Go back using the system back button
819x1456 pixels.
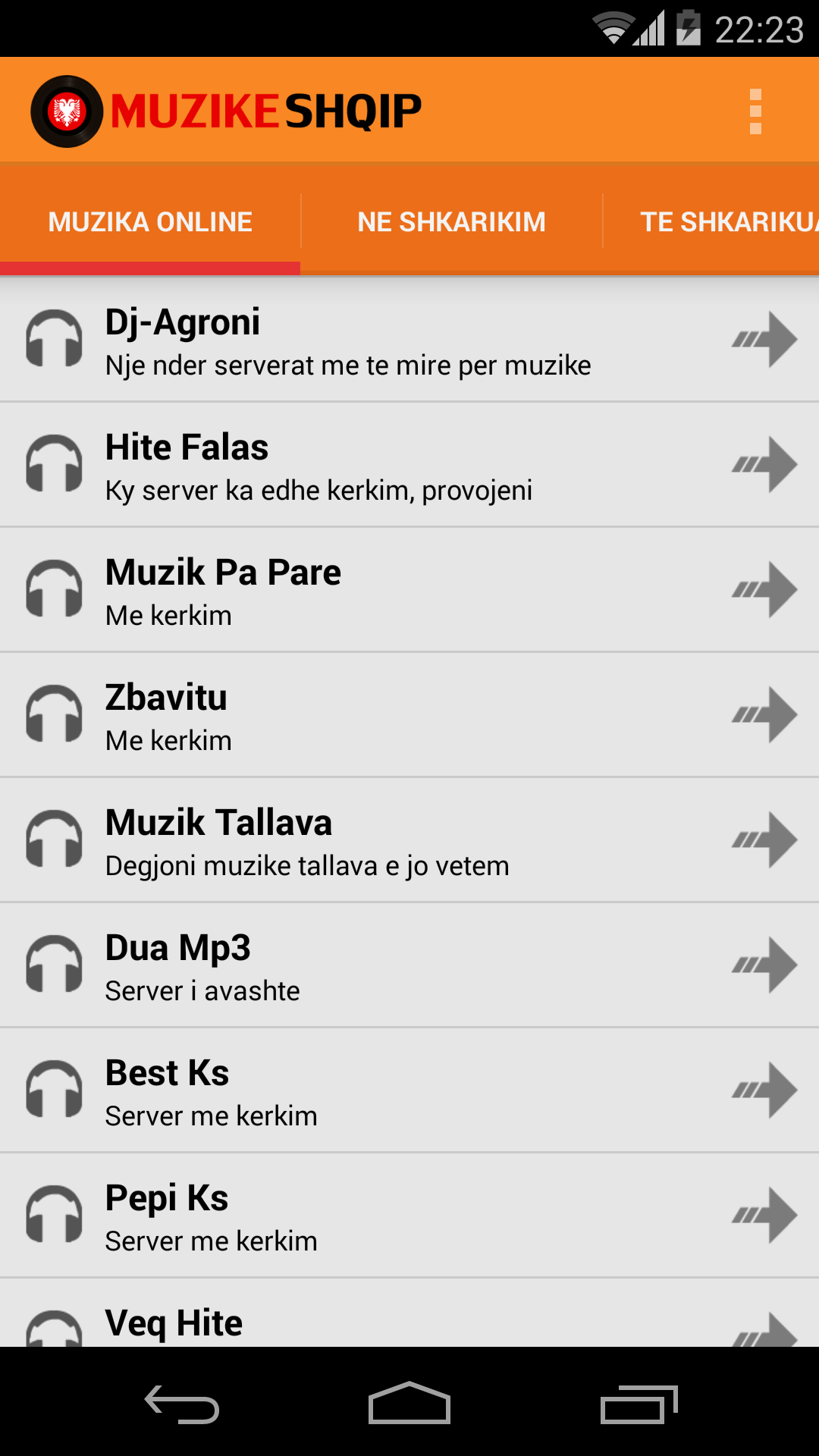point(182,1403)
